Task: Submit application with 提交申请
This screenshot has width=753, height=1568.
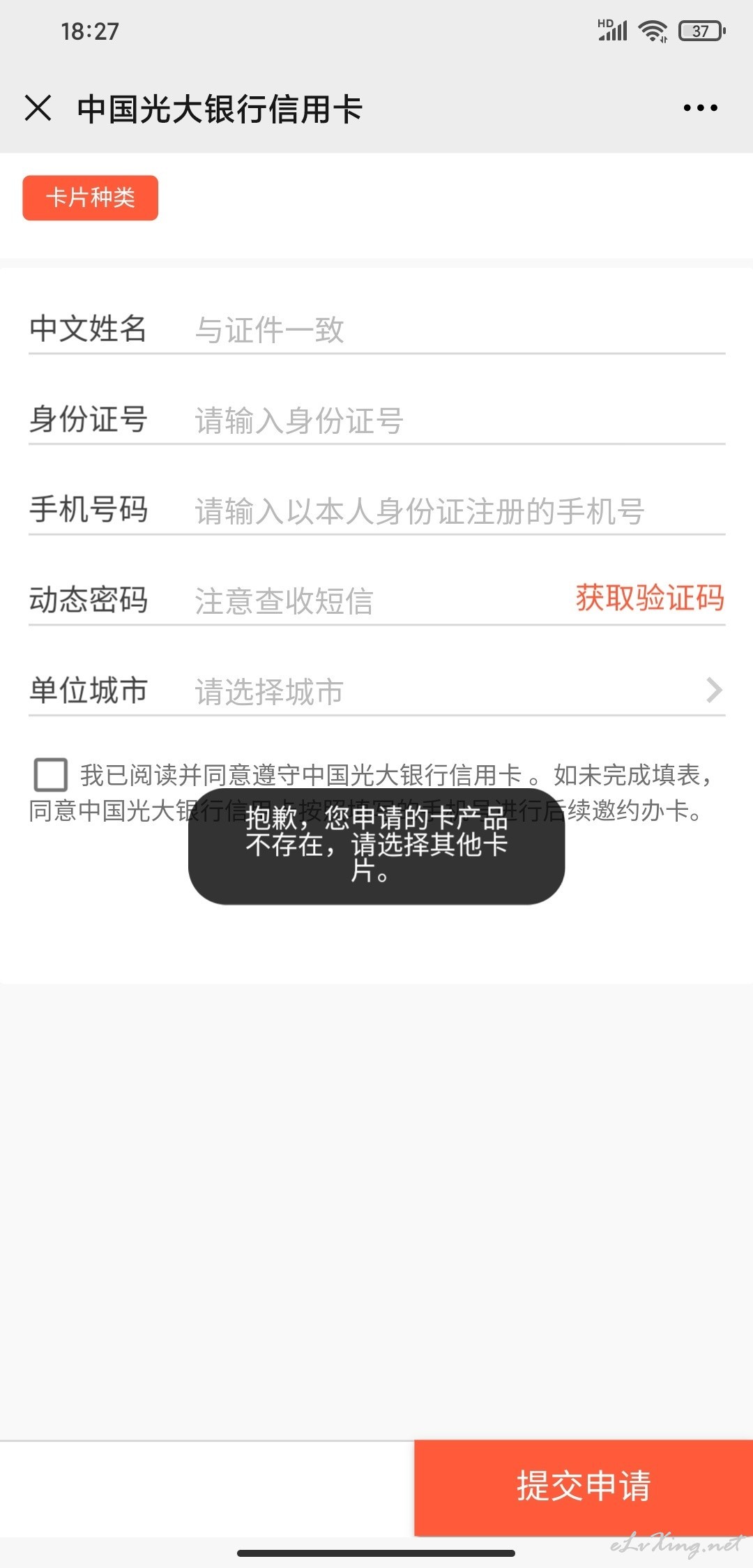Action: pos(584,1487)
